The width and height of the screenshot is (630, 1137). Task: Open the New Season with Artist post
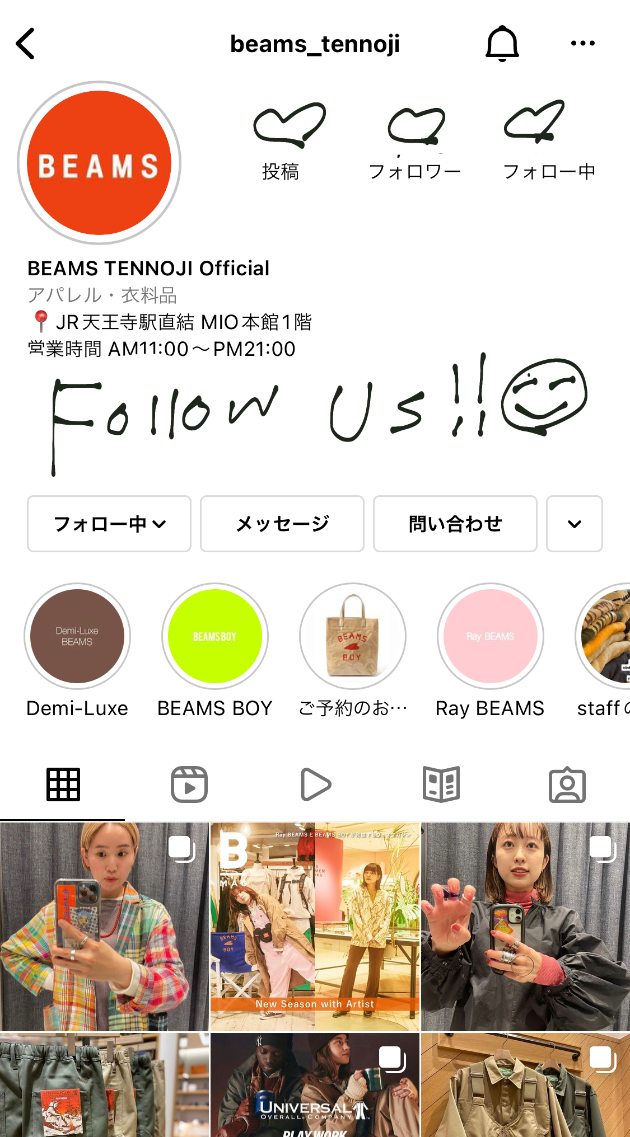click(x=315, y=926)
